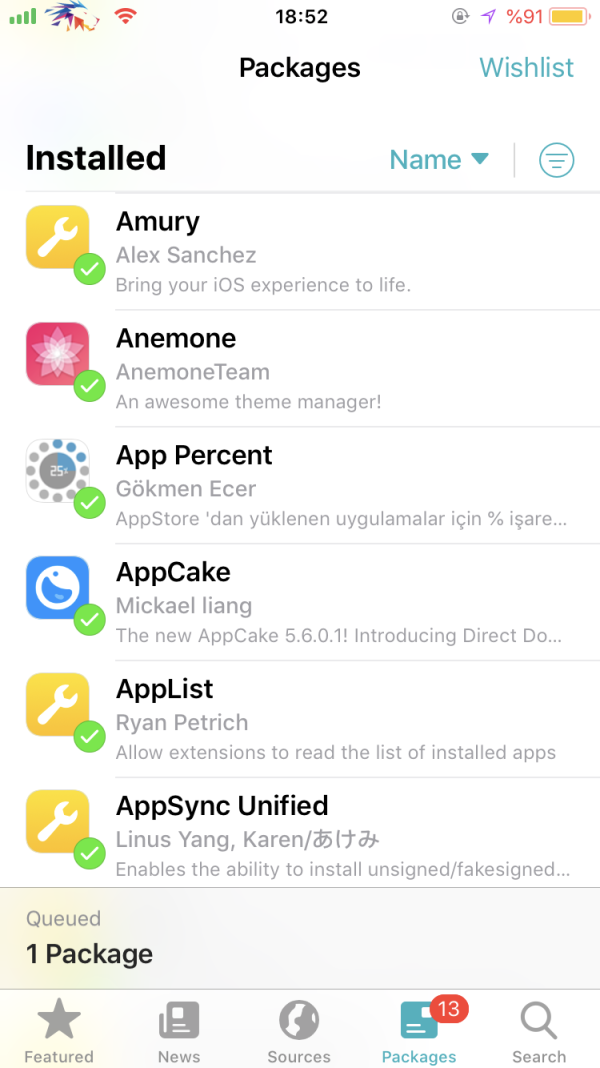Image resolution: width=600 pixels, height=1068 pixels.
Task: Go to the News tab
Action: point(179,1032)
